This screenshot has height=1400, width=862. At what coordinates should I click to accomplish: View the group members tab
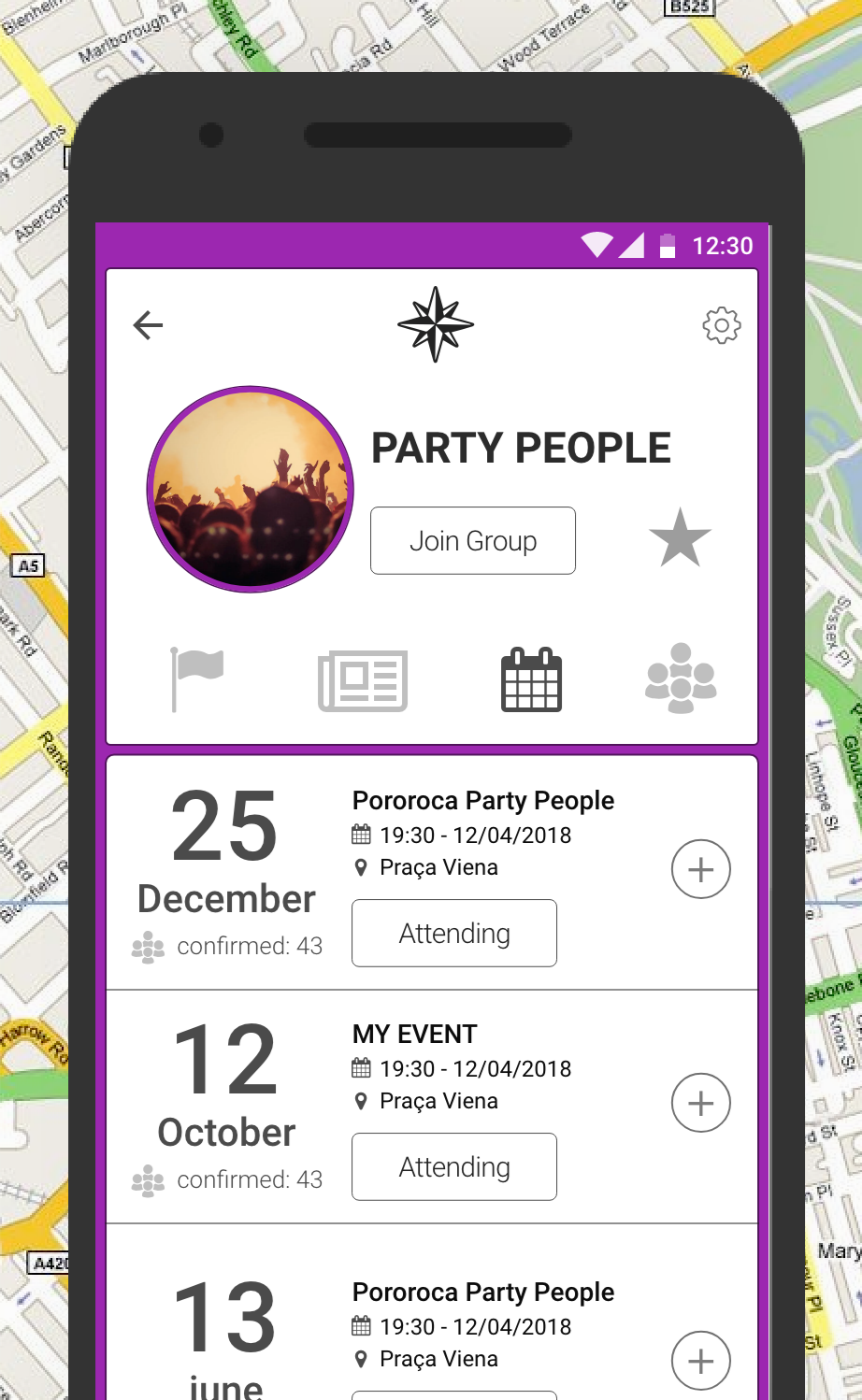click(681, 679)
